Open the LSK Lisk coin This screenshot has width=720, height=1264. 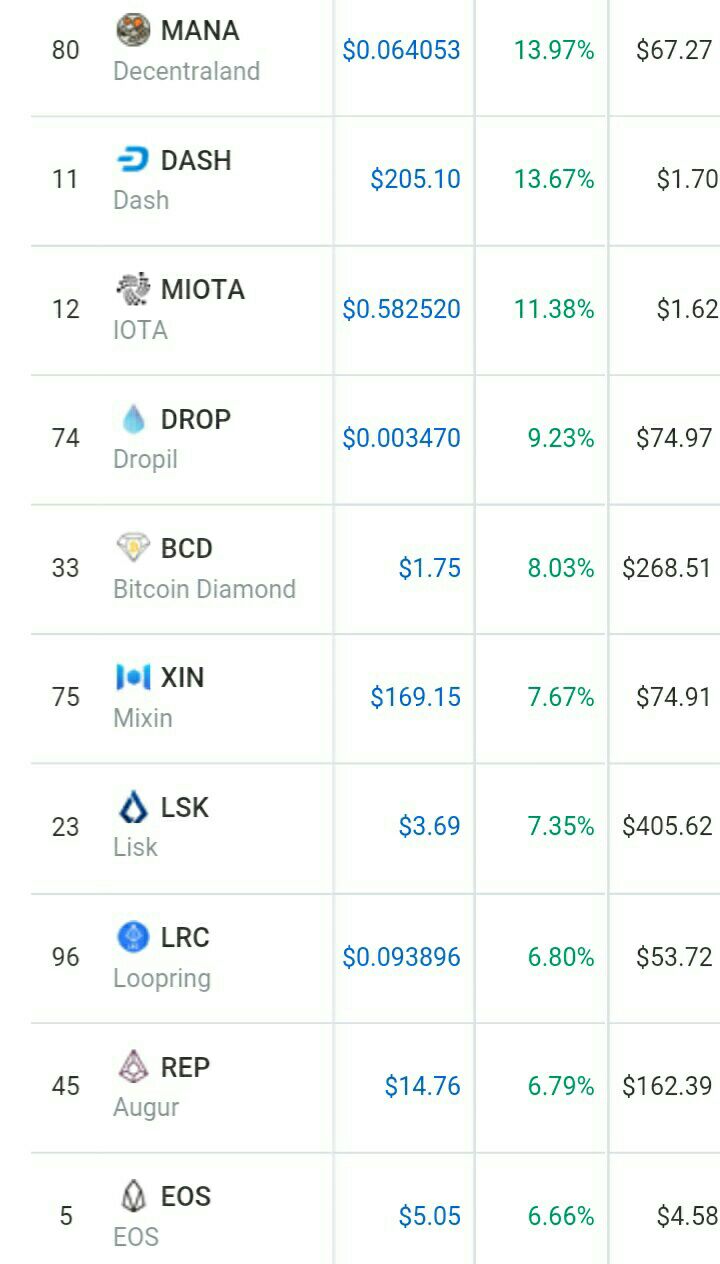click(x=184, y=826)
